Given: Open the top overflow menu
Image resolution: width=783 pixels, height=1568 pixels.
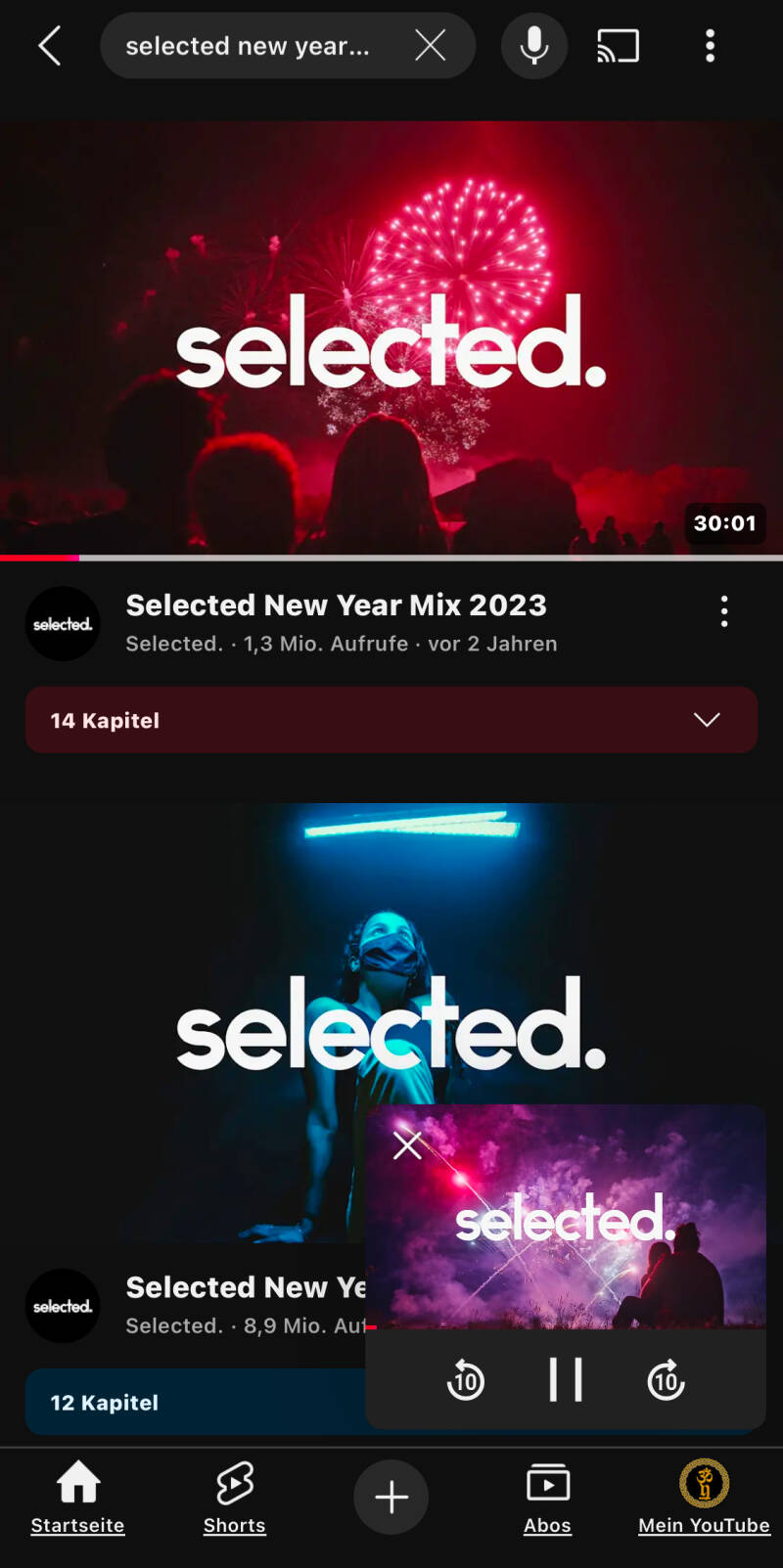Looking at the screenshot, I should (x=711, y=46).
